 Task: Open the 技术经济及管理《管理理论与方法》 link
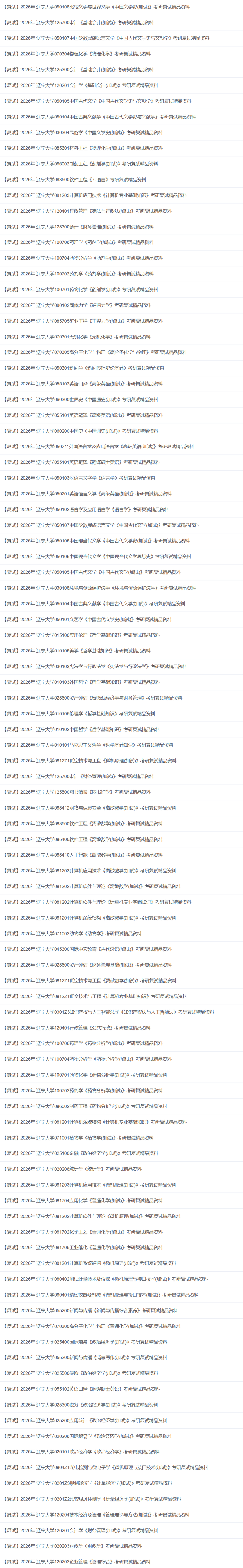(97, 1515)
